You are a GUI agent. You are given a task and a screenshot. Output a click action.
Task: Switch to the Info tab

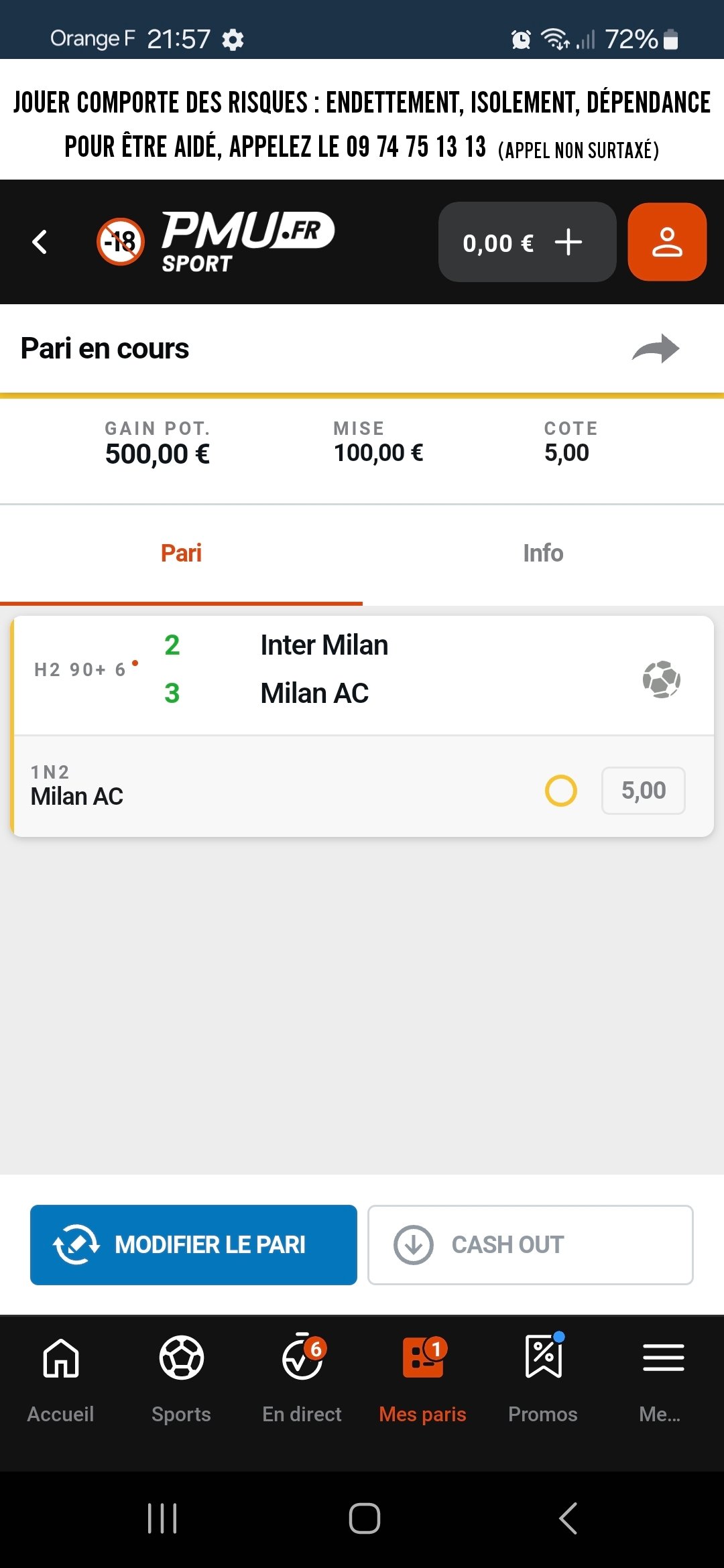543,553
